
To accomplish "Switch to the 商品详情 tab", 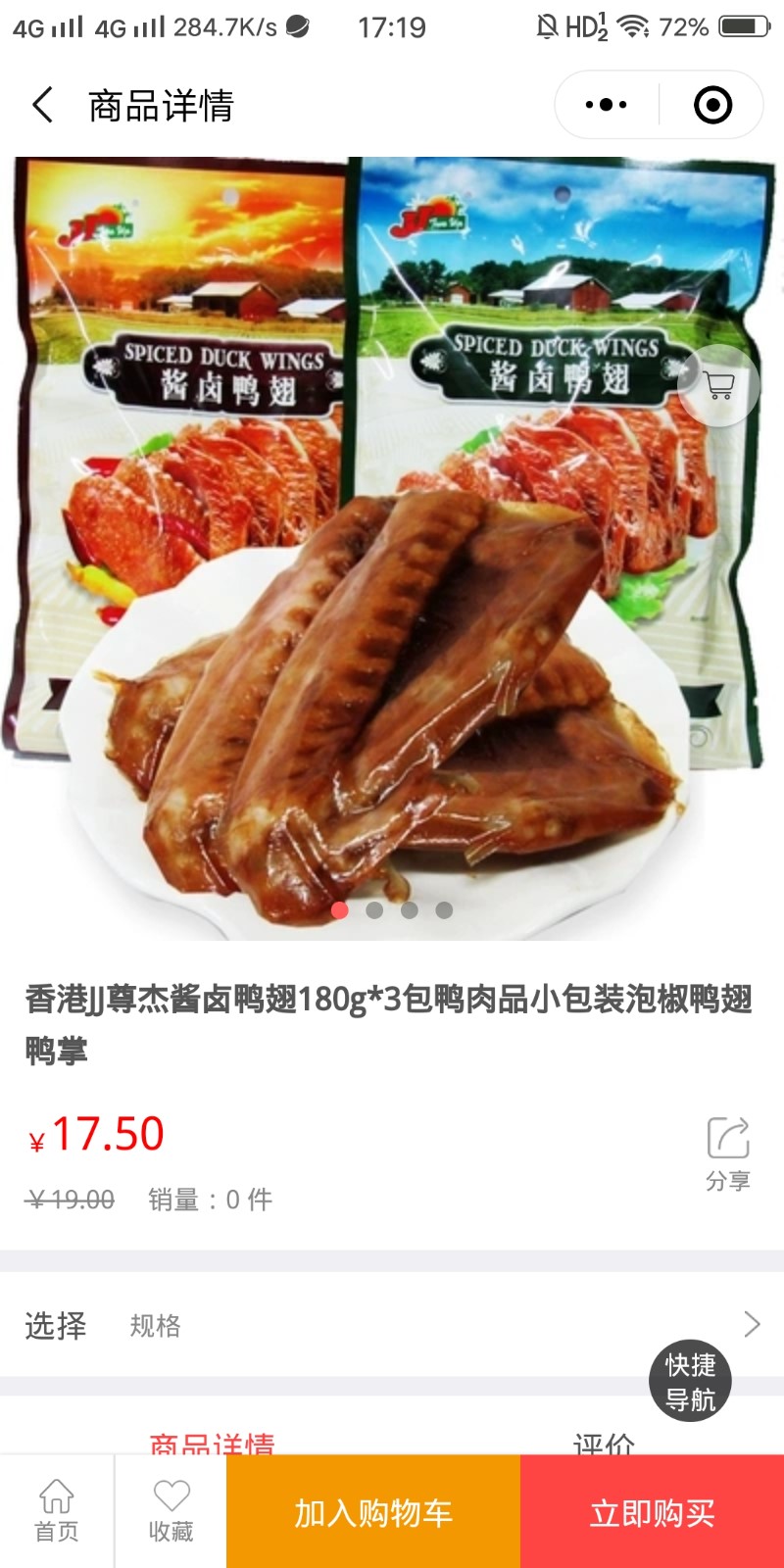I will (212, 1443).
